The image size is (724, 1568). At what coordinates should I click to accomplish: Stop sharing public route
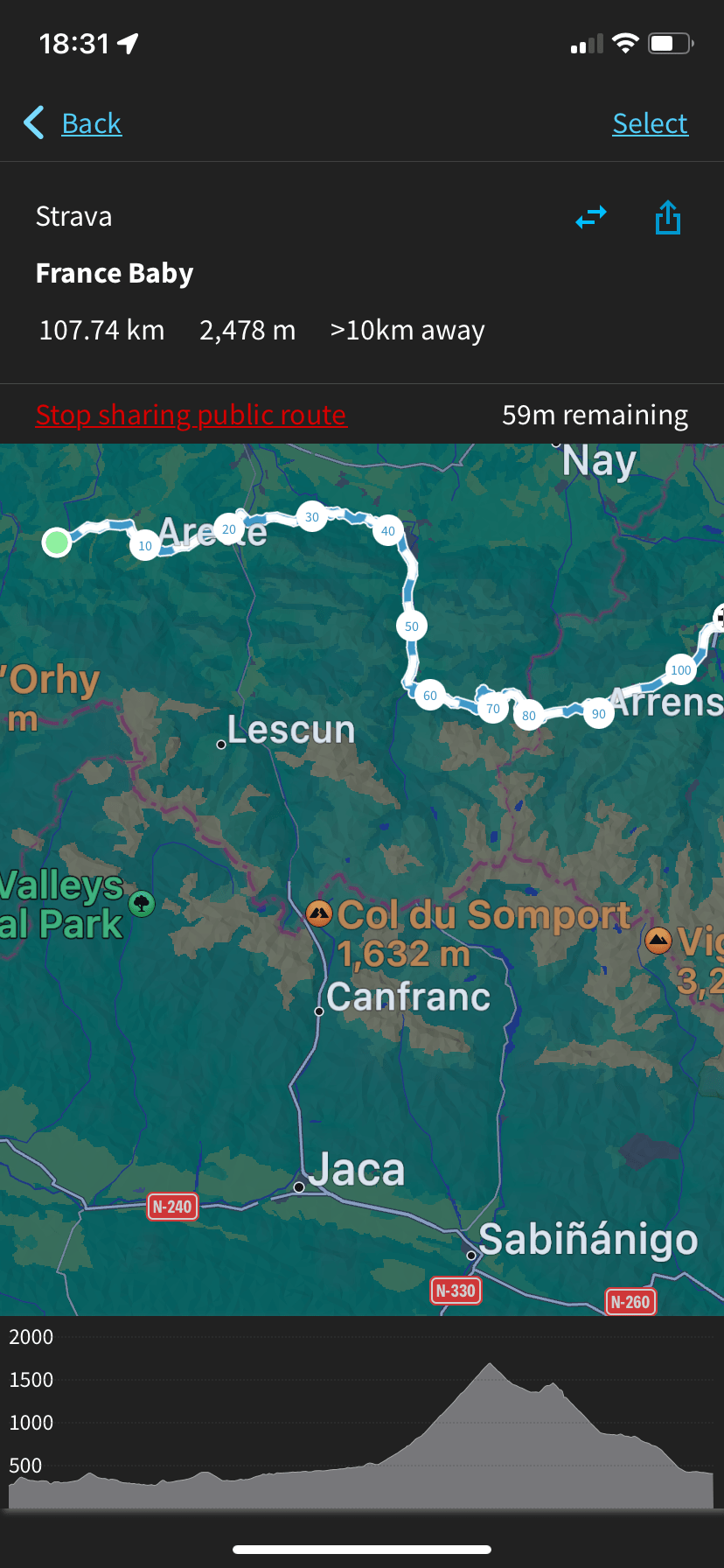(x=191, y=415)
